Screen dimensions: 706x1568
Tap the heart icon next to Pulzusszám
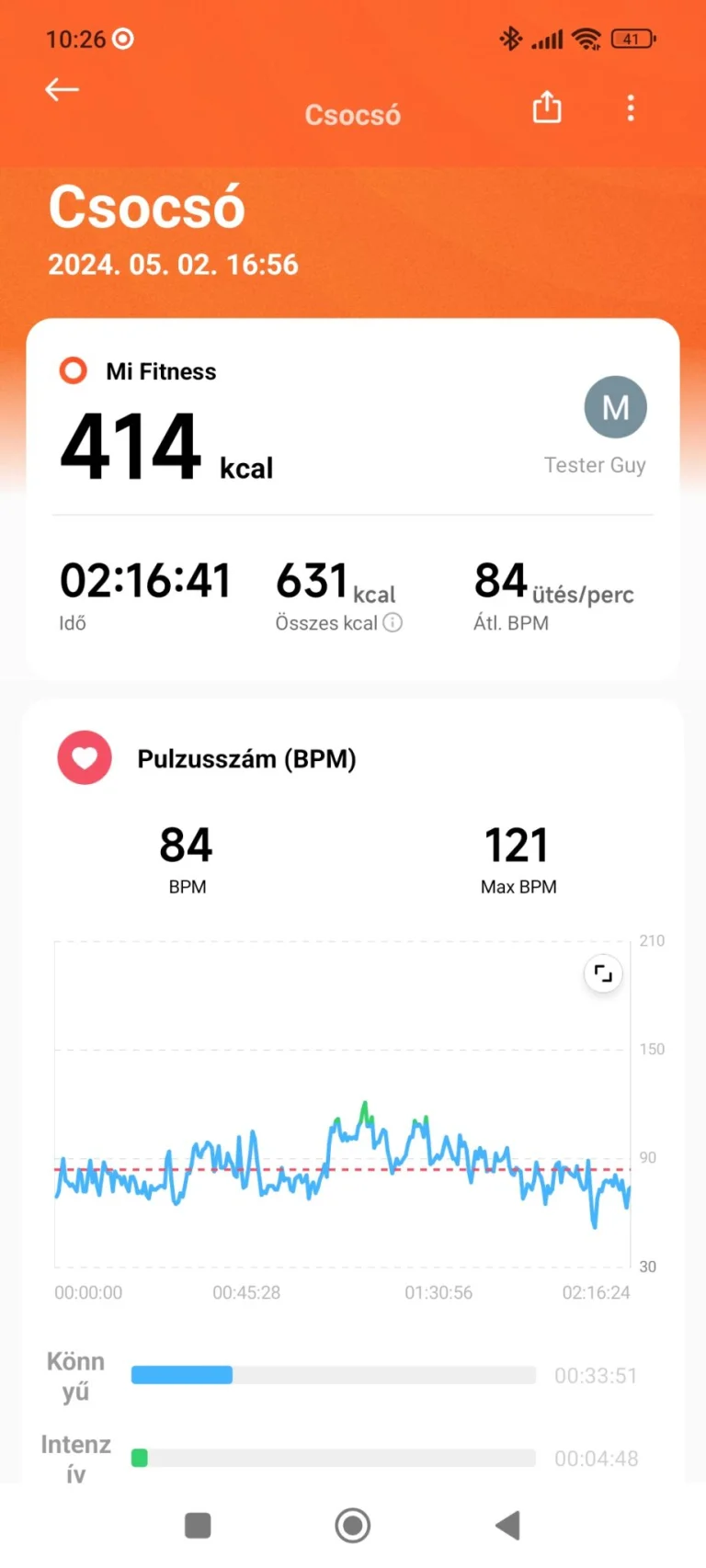click(84, 756)
